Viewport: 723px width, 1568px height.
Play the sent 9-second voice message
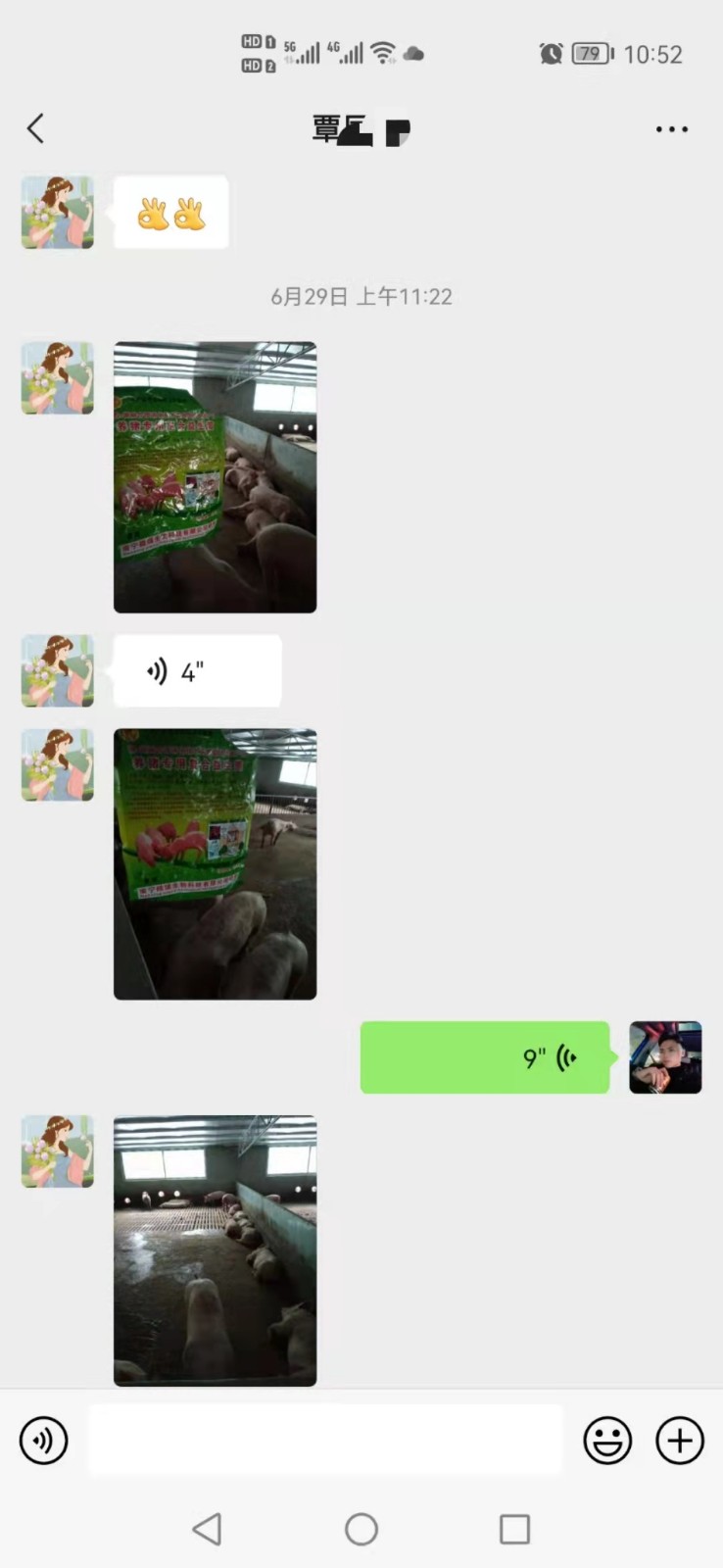click(x=484, y=1057)
